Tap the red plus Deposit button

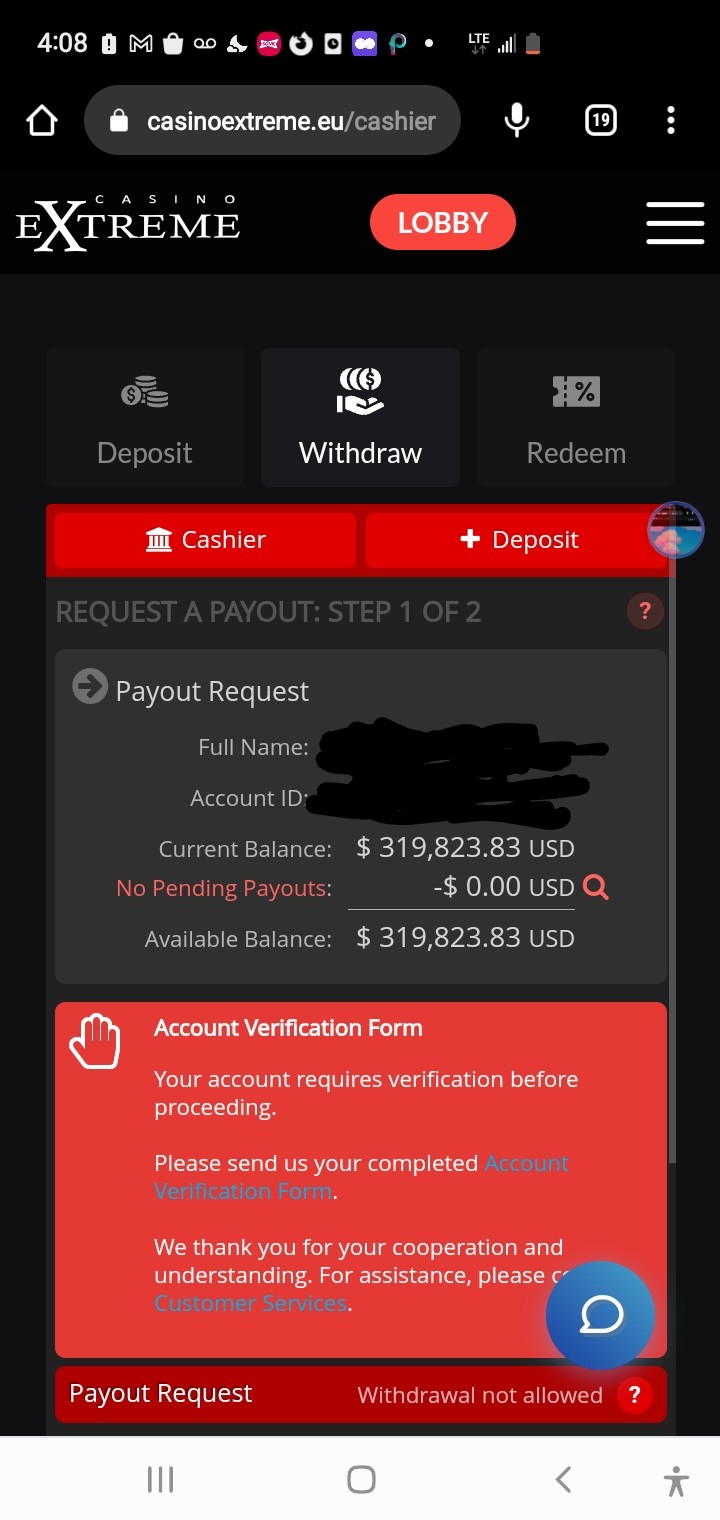point(517,540)
